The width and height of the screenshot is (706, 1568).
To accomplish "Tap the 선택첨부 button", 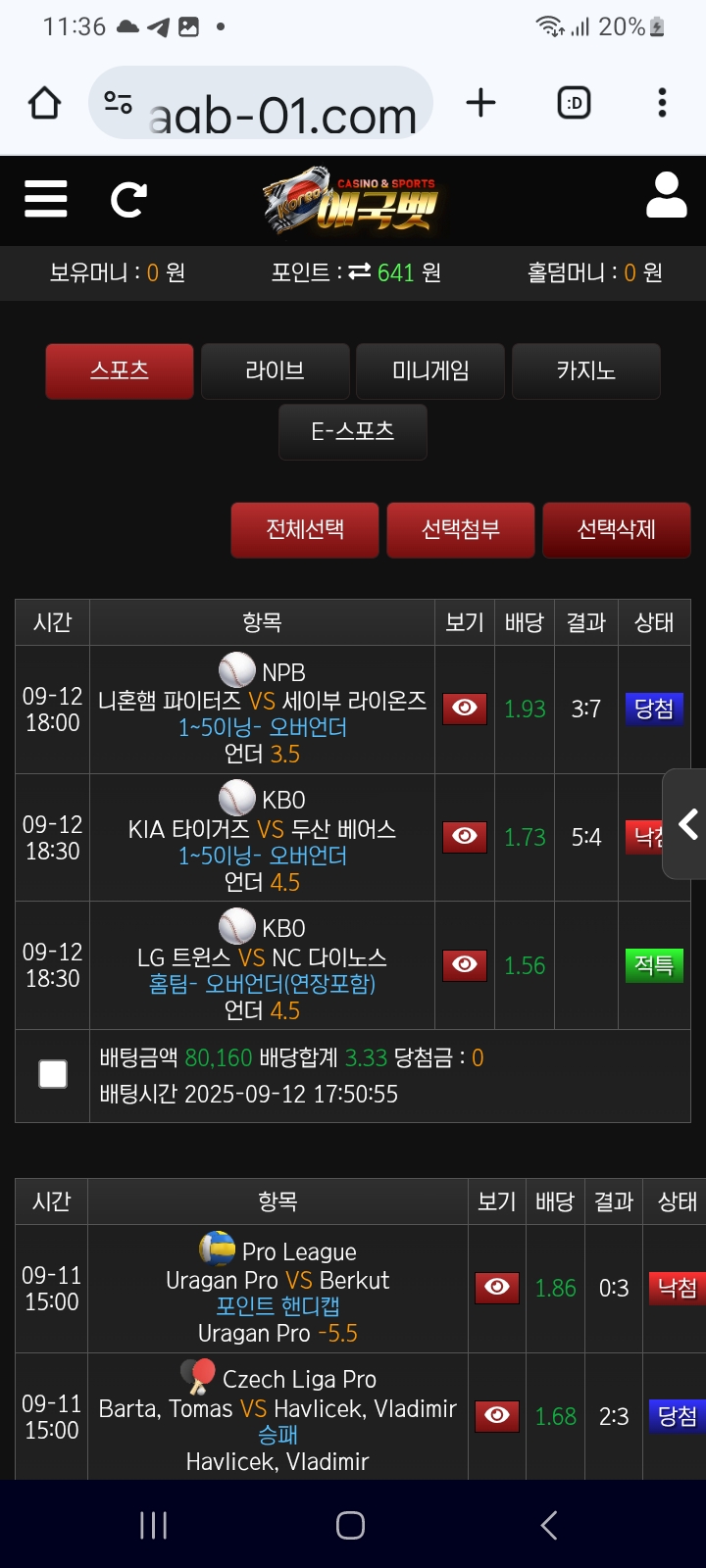I will [461, 530].
